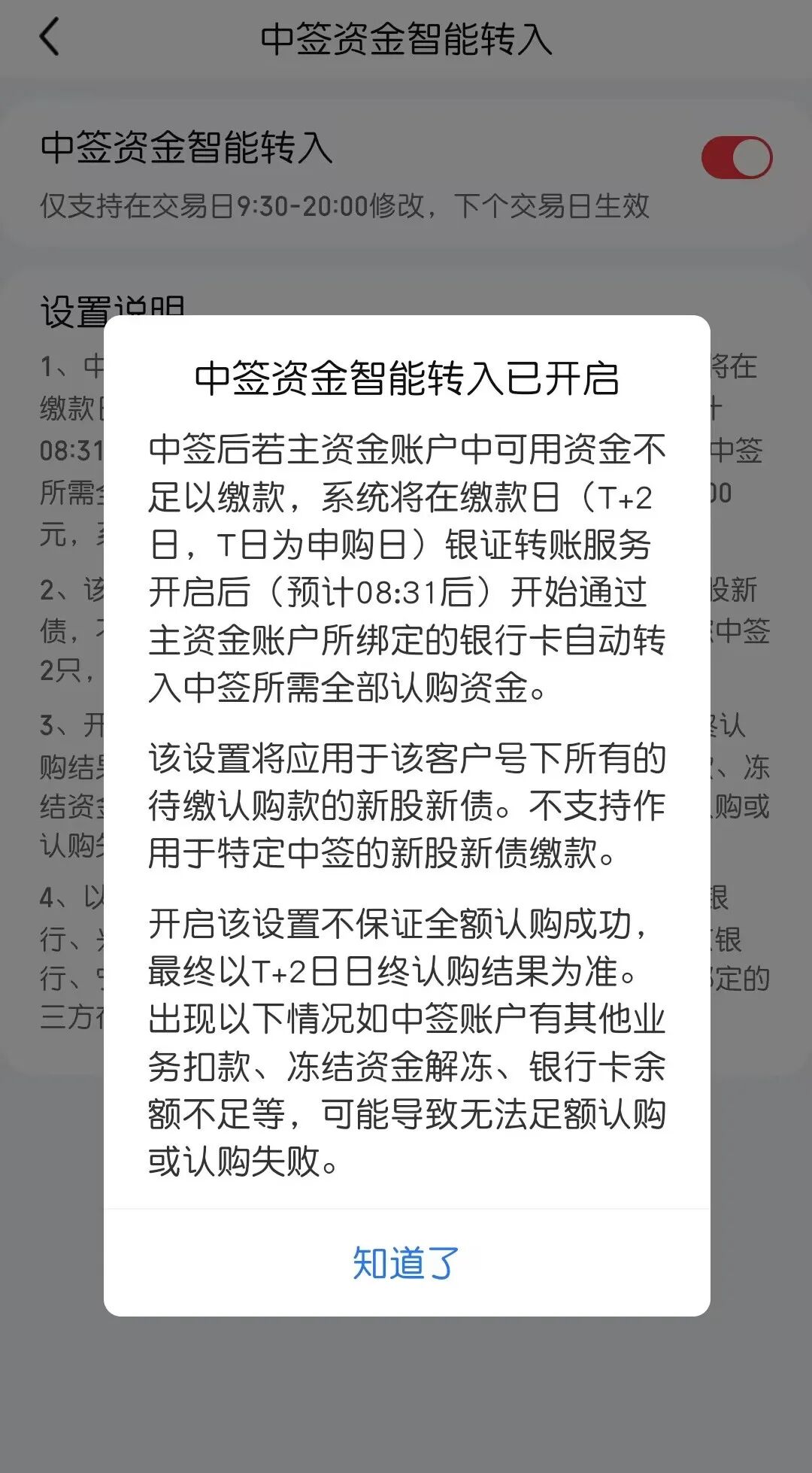Toggle off smart fund transfer
Viewport: 812px width, 1473px height.
[735, 156]
